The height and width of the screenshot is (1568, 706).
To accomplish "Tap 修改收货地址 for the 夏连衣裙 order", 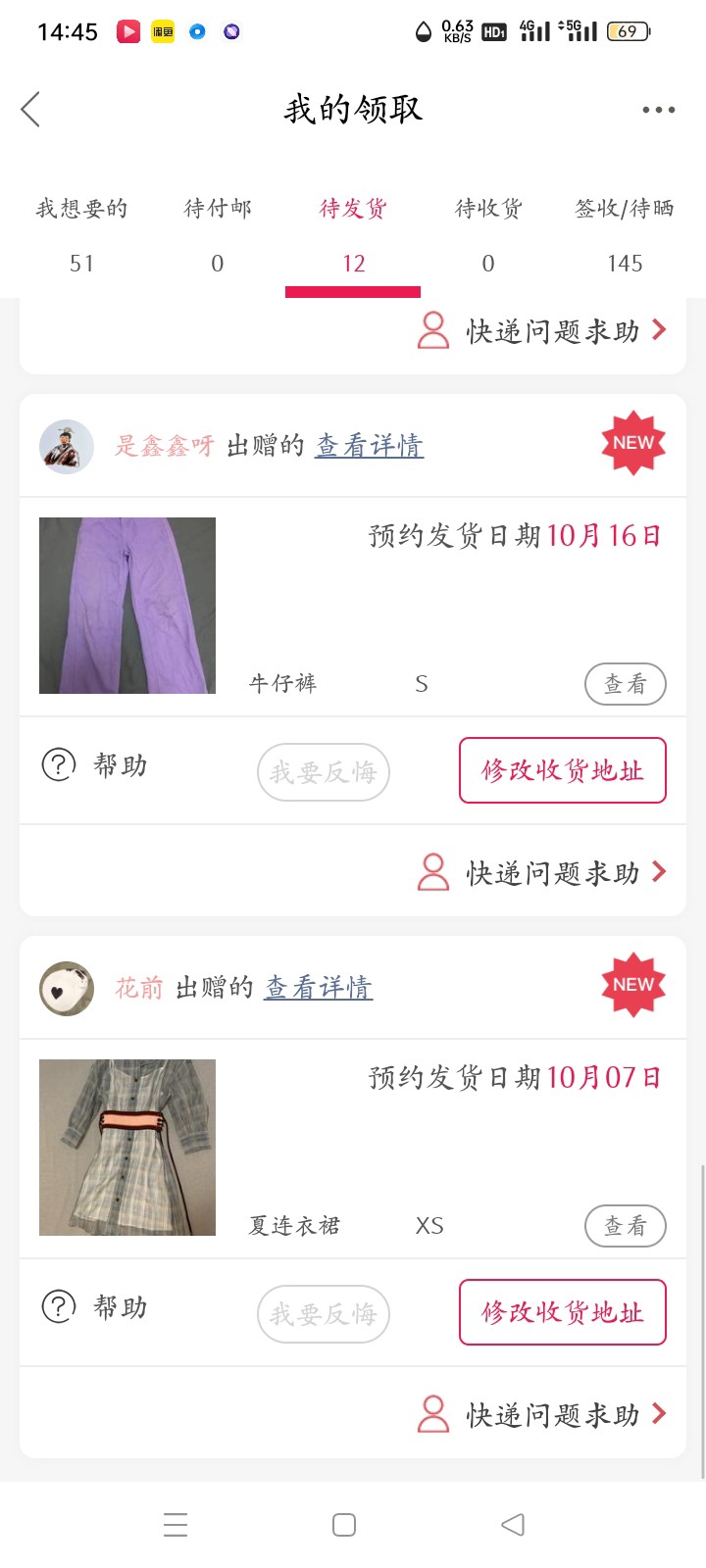I will 562,1312.
